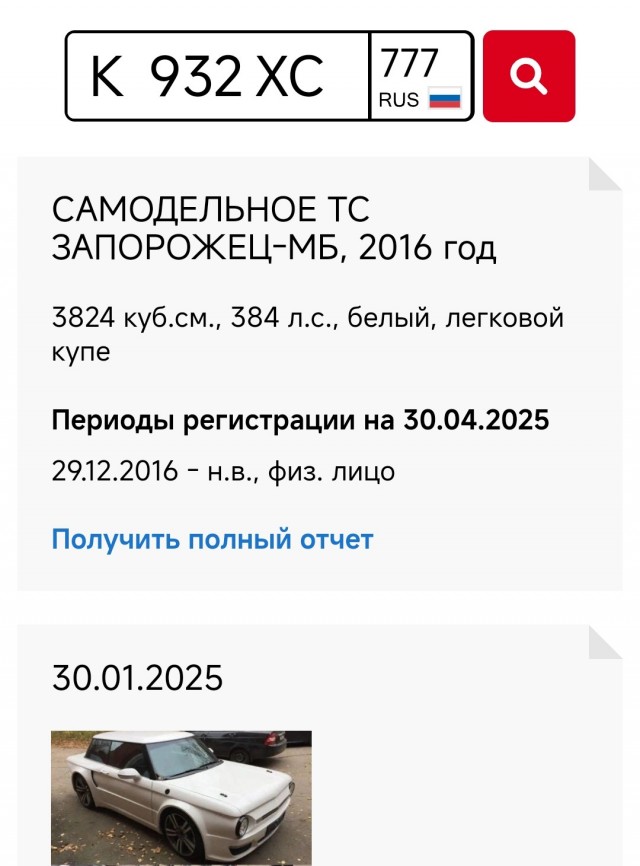Edit the plate number К 932 ХС
The image size is (640, 866).
pyautogui.click(x=217, y=76)
